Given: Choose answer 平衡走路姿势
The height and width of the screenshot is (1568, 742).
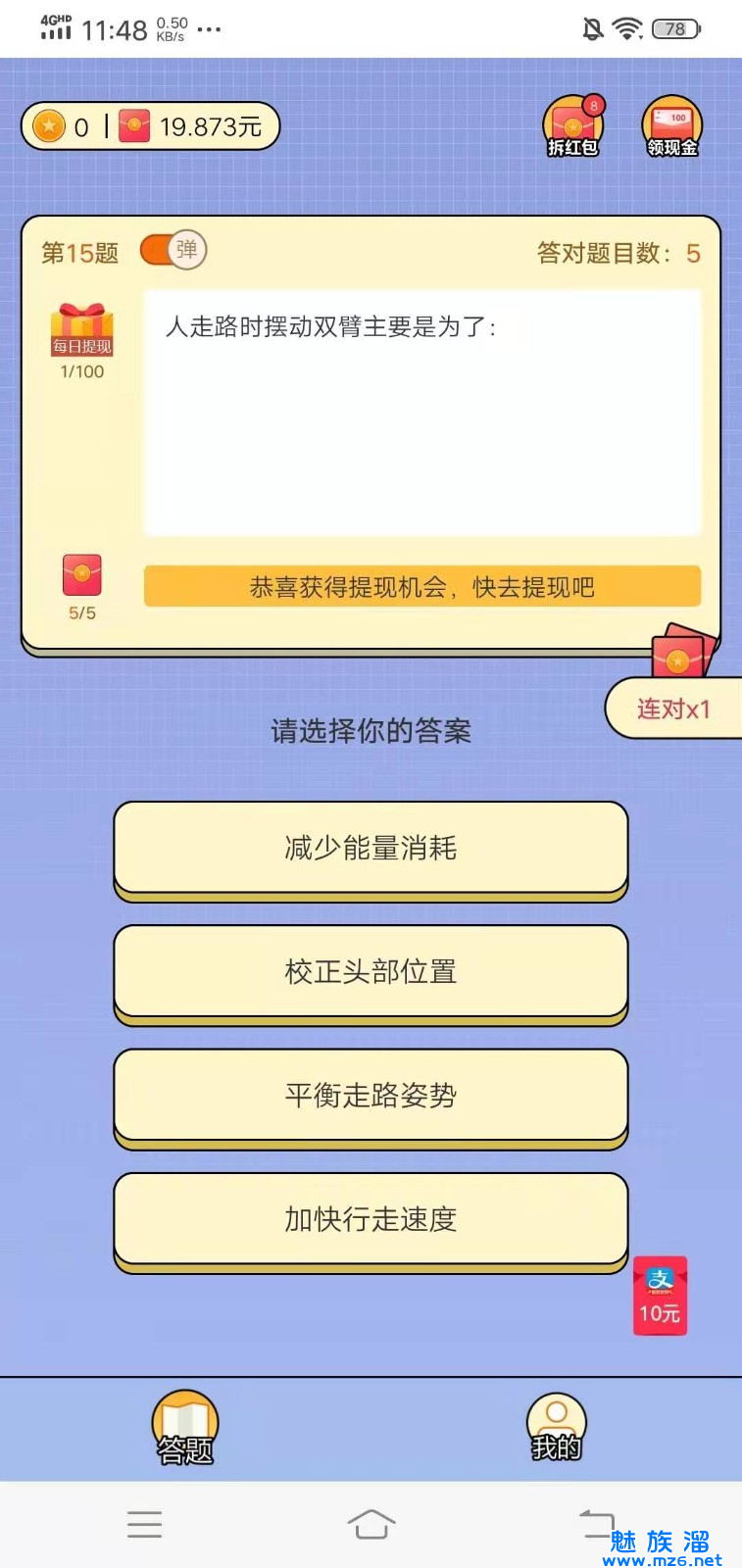Looking at the screenshot, I should point(371,1095).
